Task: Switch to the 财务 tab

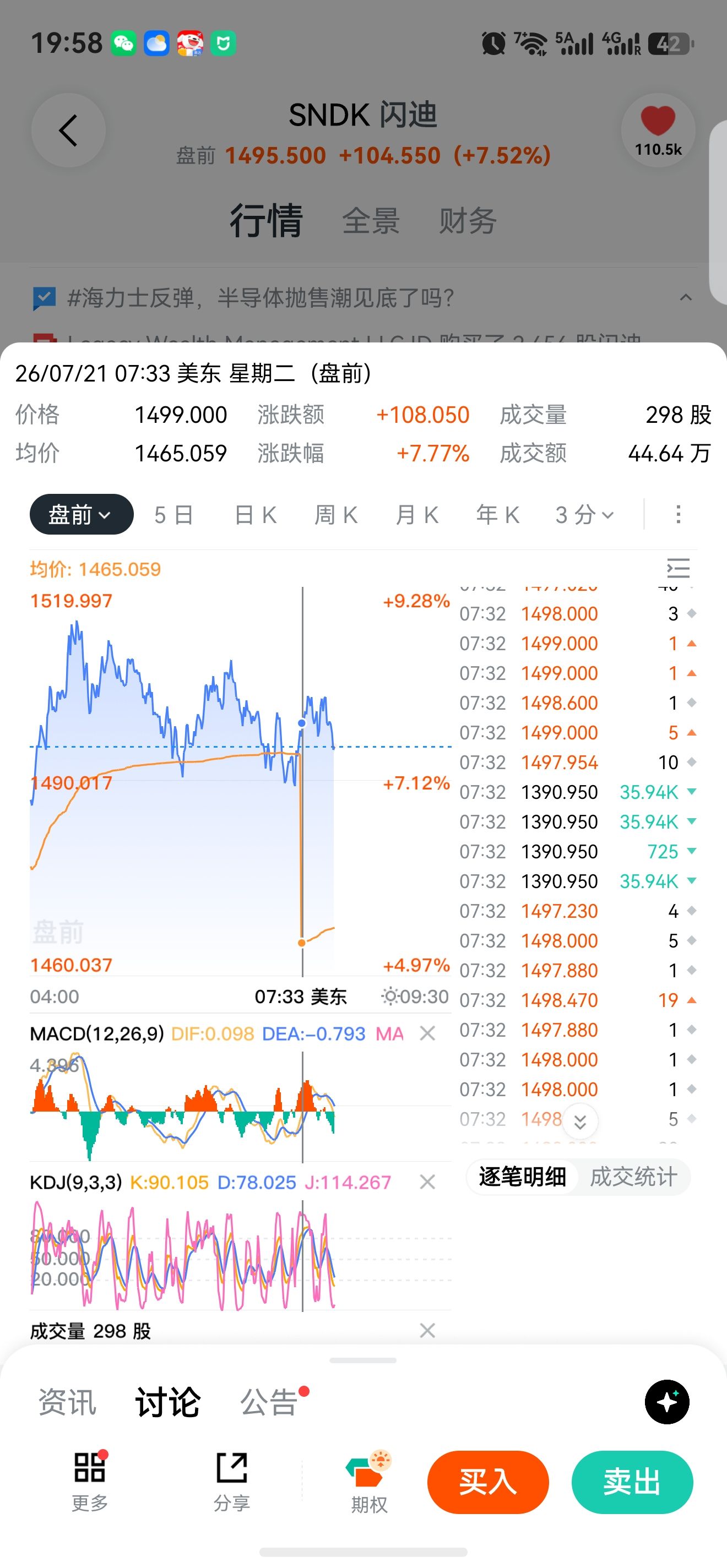Action: coord(468,220)
